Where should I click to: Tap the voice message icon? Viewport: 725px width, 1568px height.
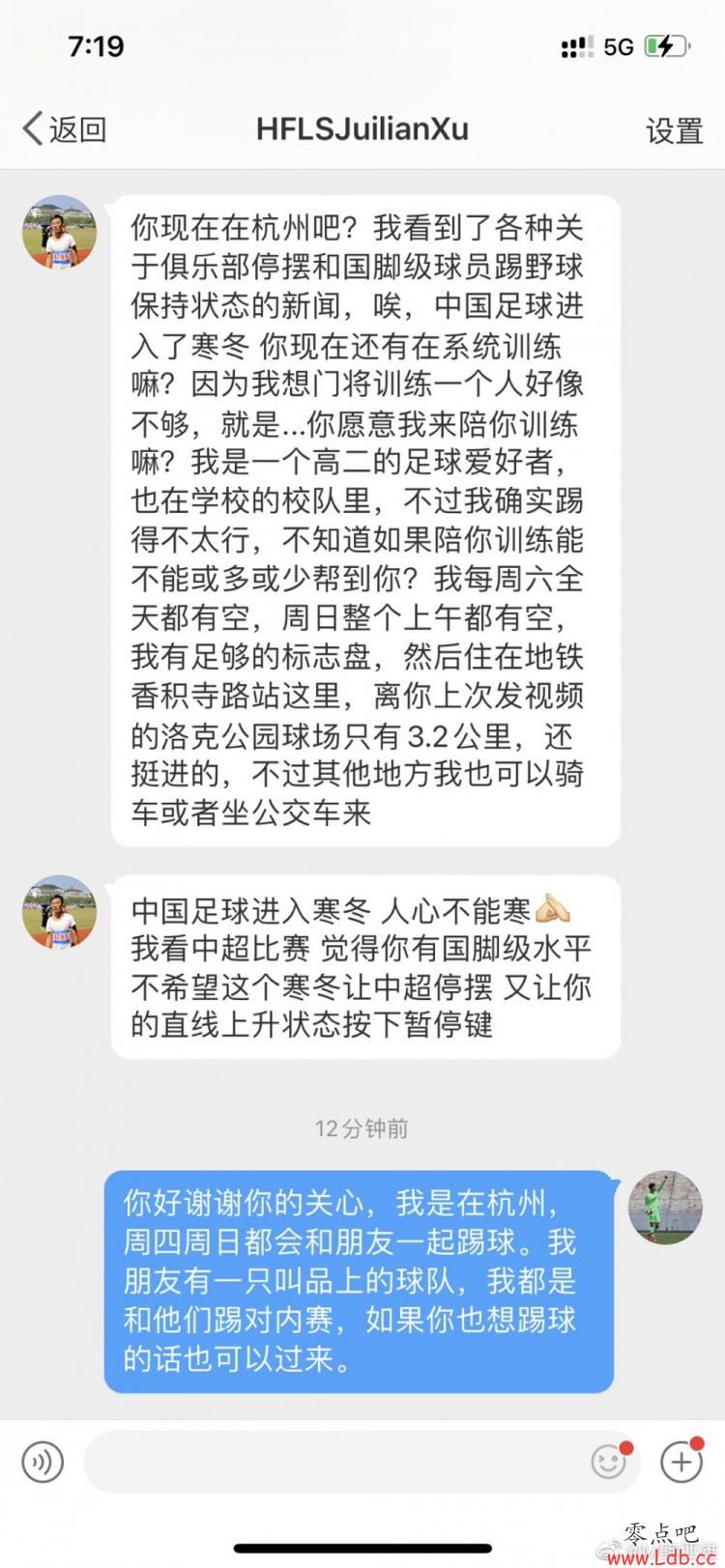click(x=43, y=1462)
